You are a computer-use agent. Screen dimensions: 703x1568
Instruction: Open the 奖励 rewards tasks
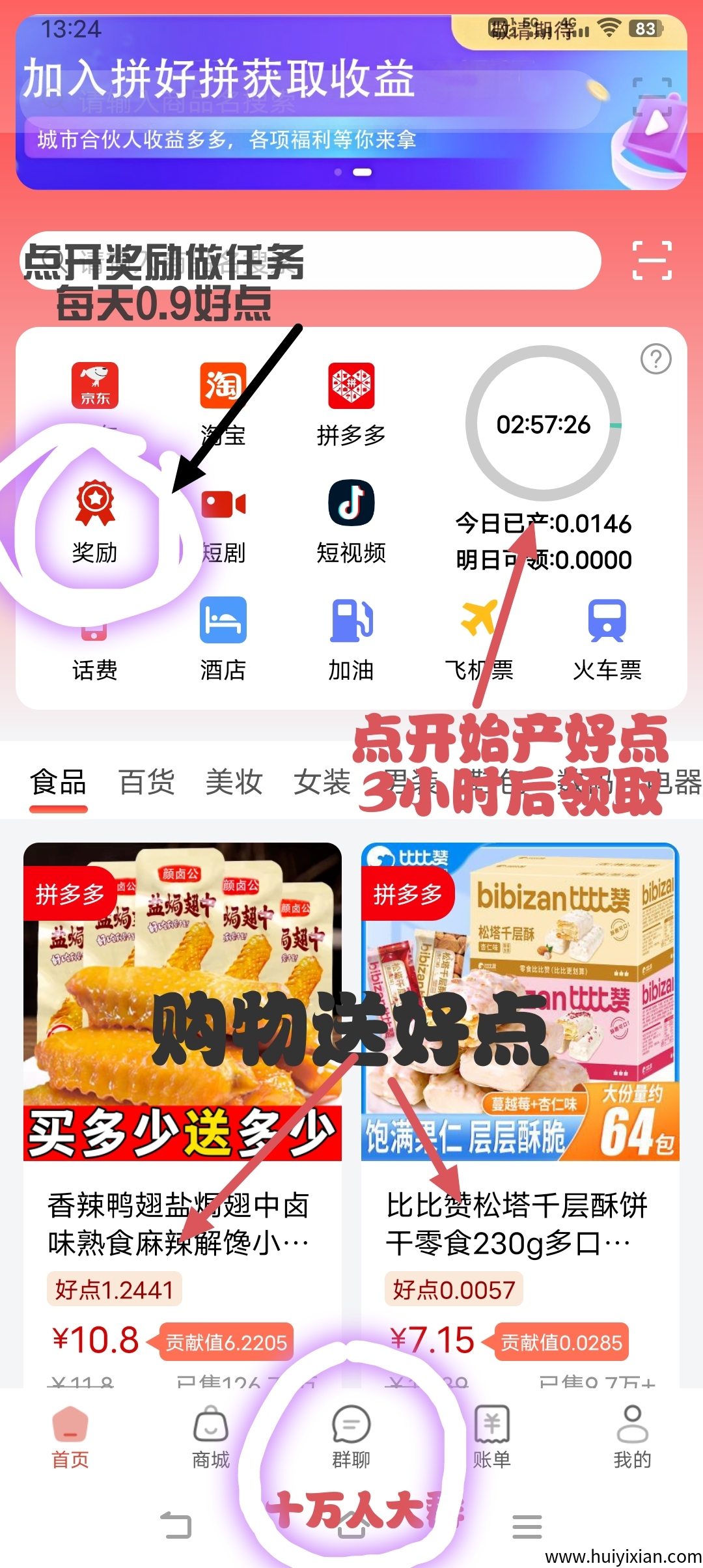tap(95, 521)
